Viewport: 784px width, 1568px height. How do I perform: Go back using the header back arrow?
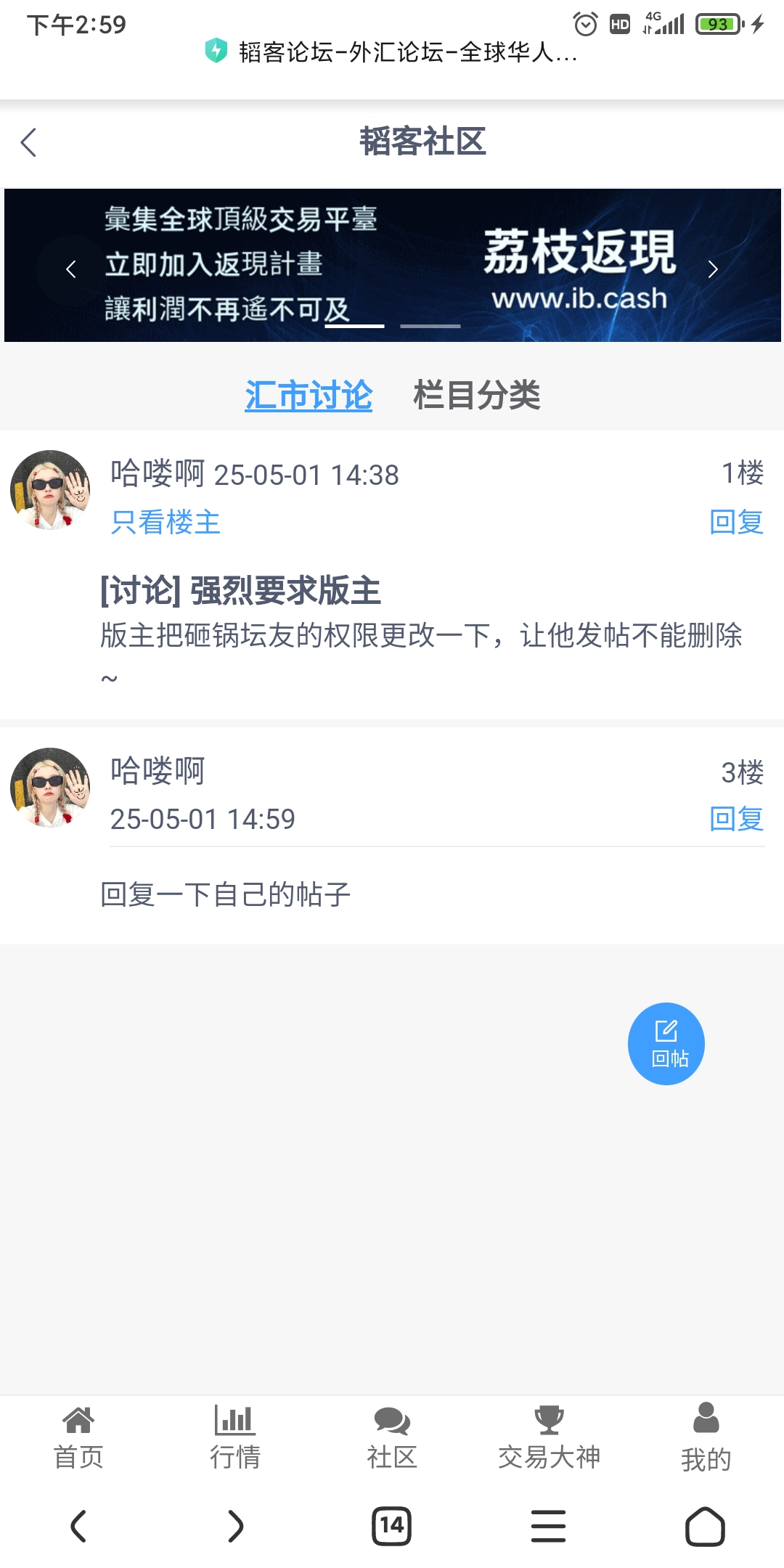pos(29,142)
